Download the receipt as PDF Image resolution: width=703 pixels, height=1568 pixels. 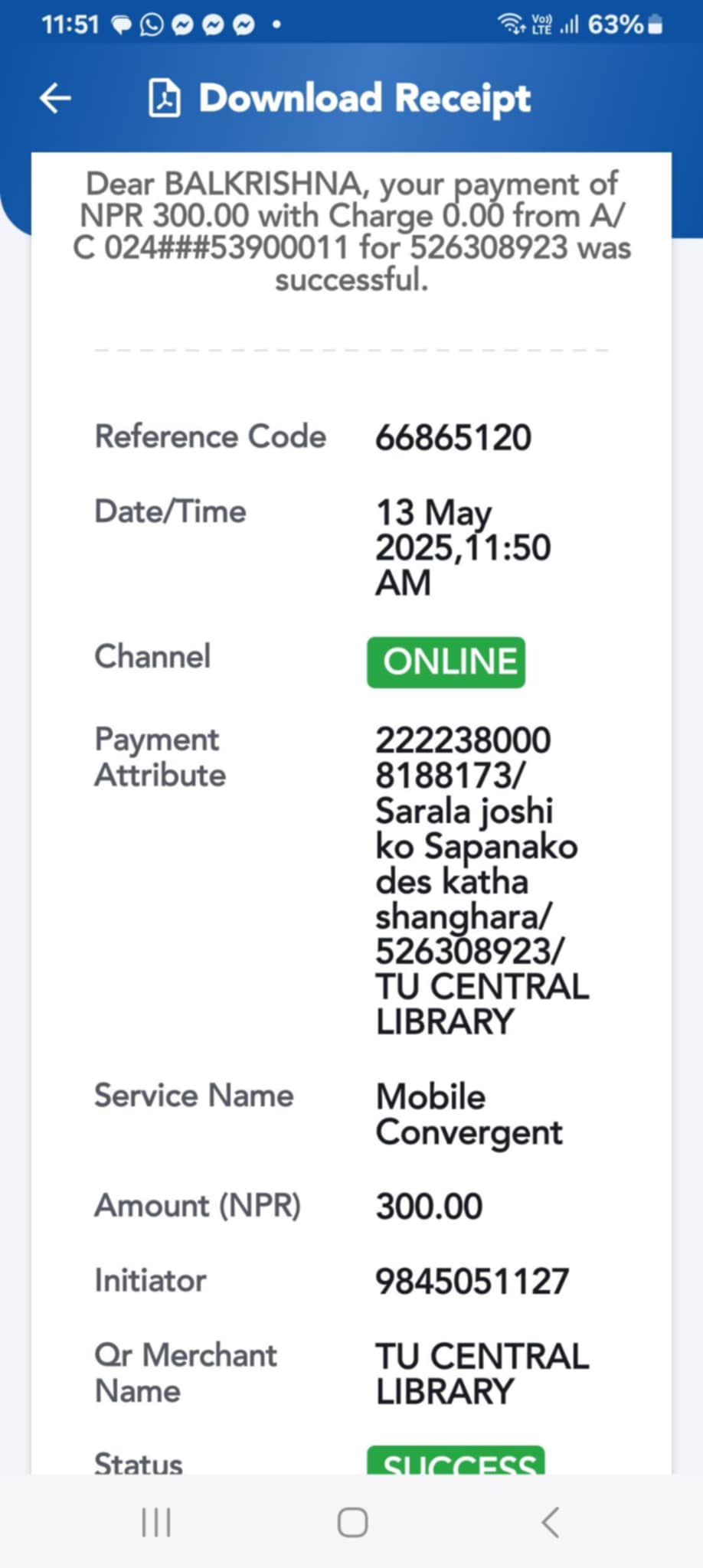pos(339,98)
